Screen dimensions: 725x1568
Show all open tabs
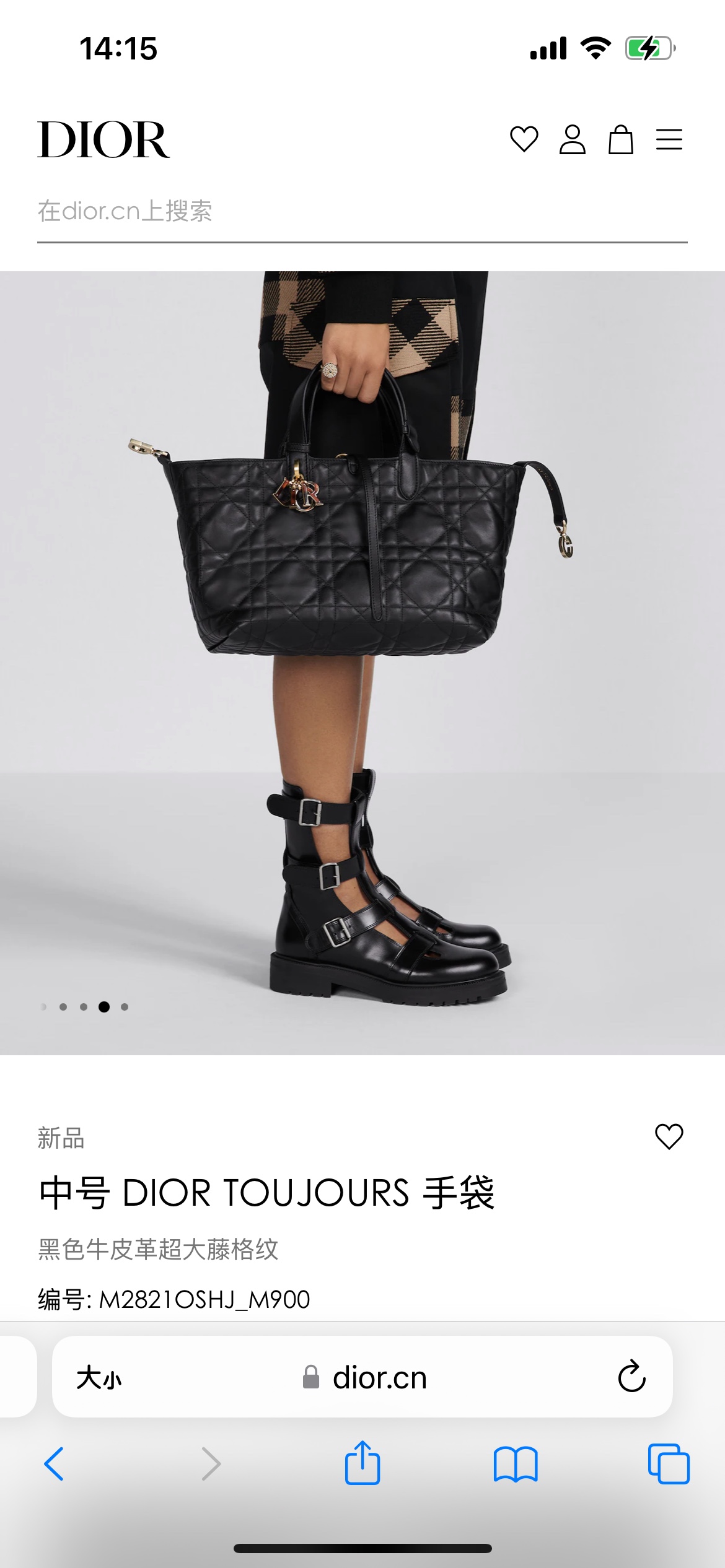tap(669, 1464)
